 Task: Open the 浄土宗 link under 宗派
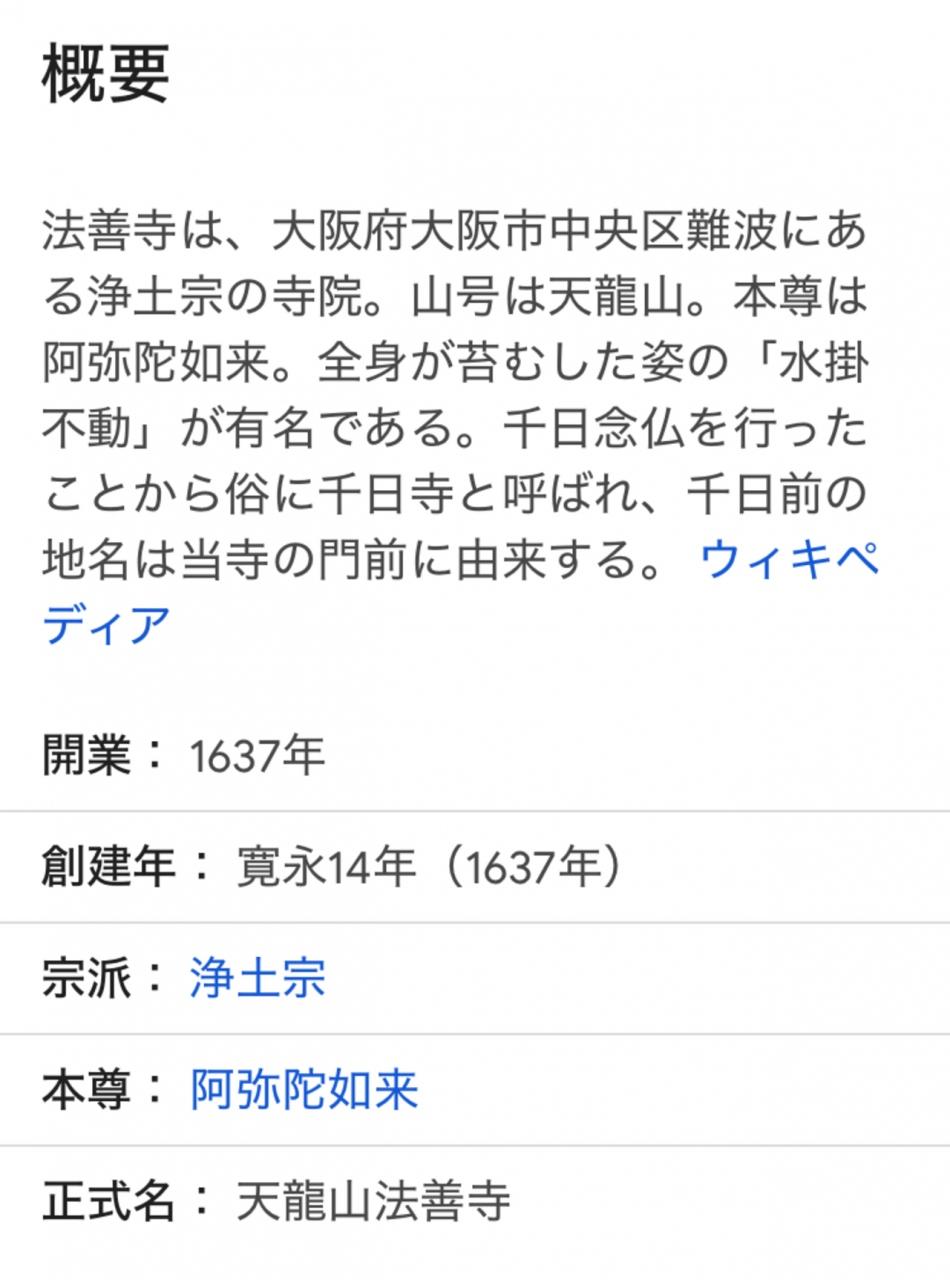[257, 978]
